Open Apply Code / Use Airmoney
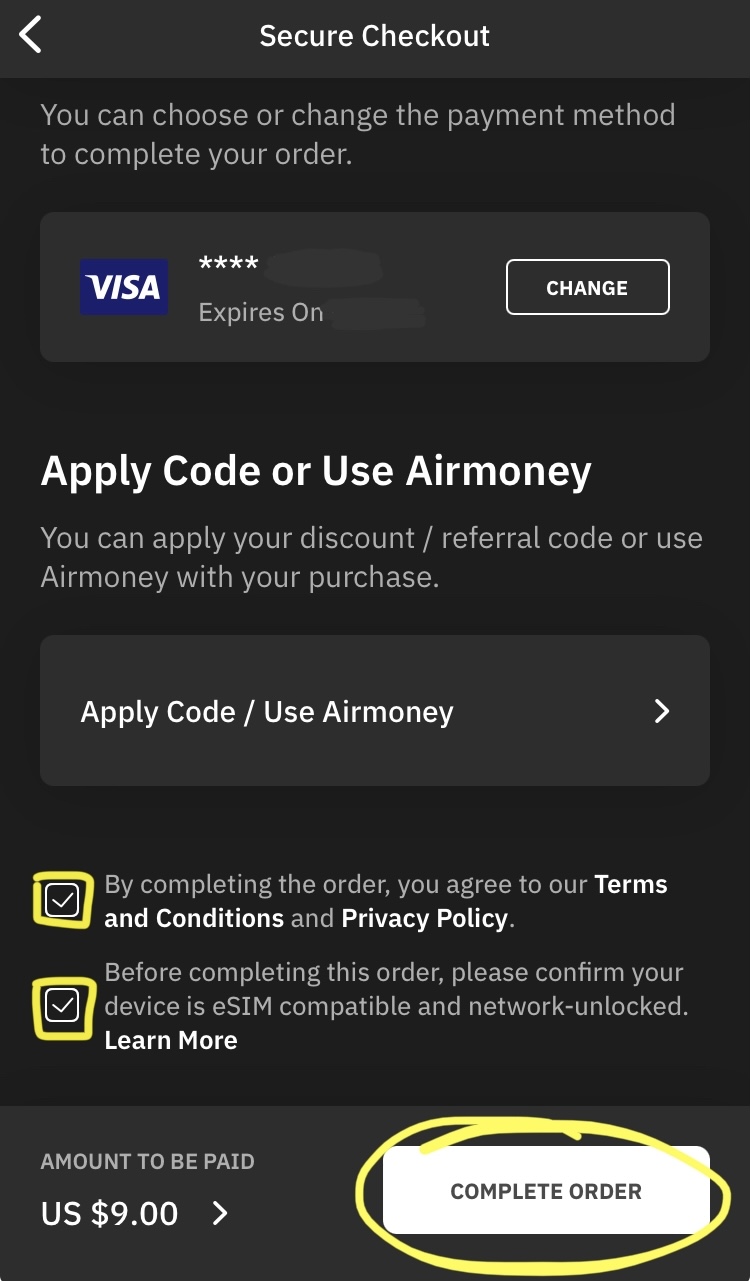The height and width of the screenshot is (1281, 750). click(x=375, y=711)
